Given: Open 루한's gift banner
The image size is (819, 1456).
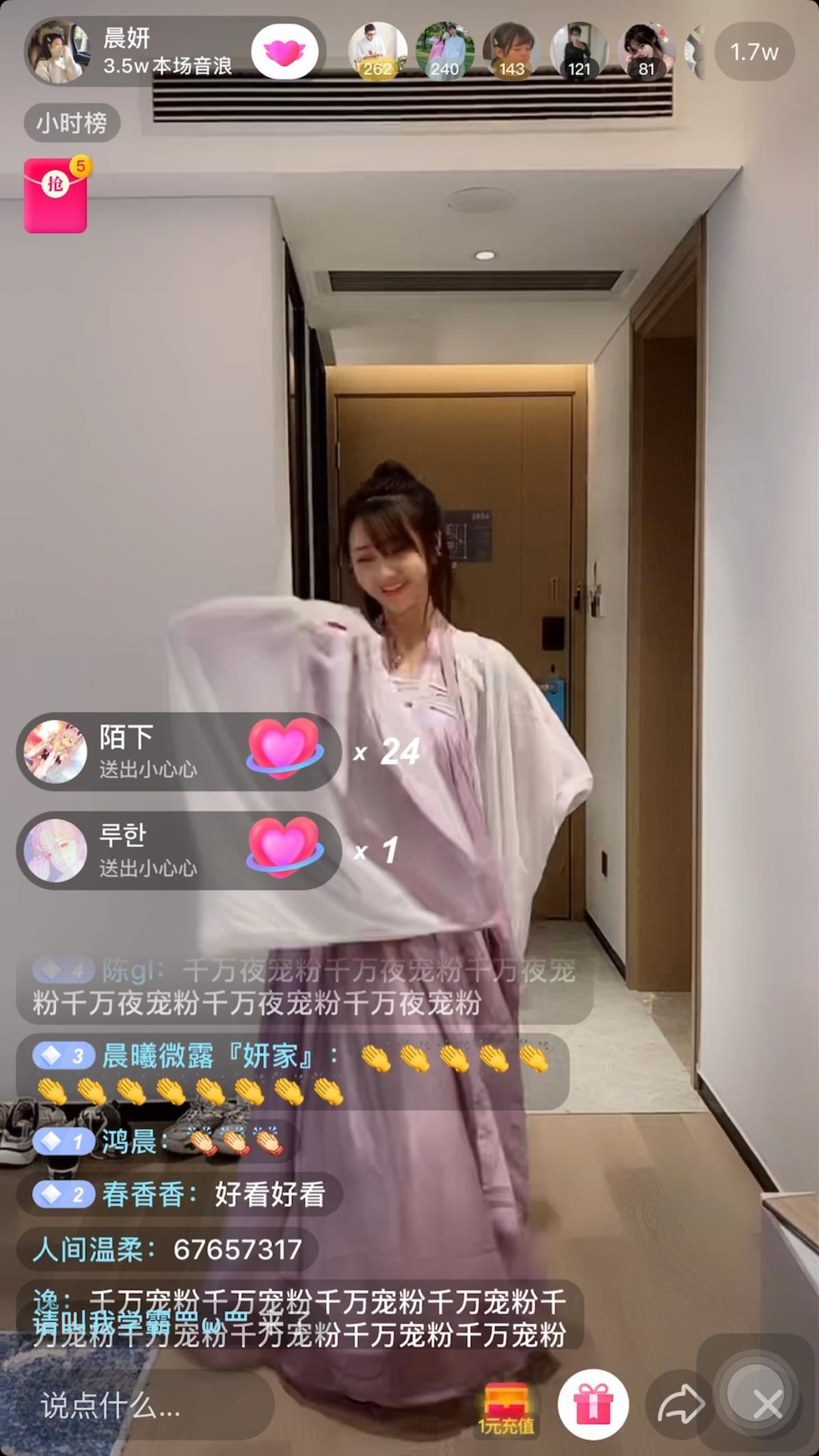Looking at the screenshot, I should pyautogui.click(x=178, y=851).
